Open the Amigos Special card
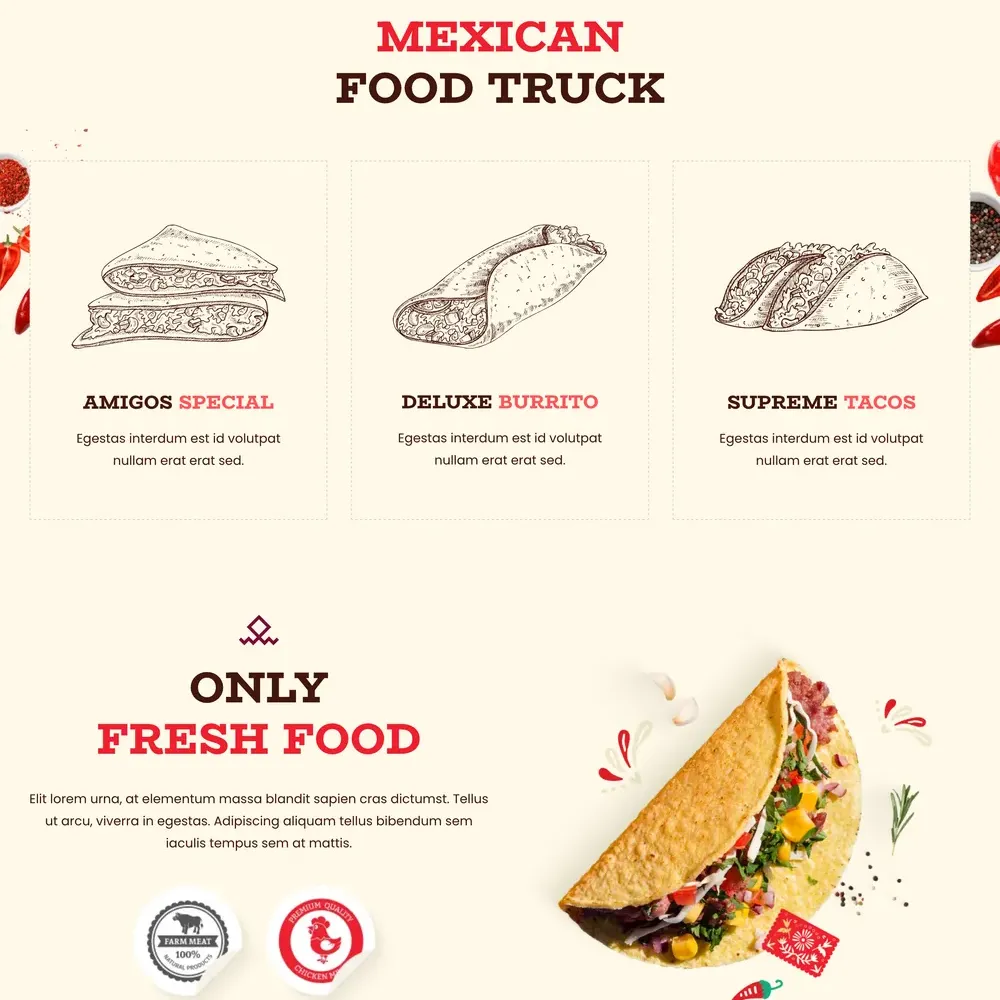 pyautogui.click(x=178, y=402)
